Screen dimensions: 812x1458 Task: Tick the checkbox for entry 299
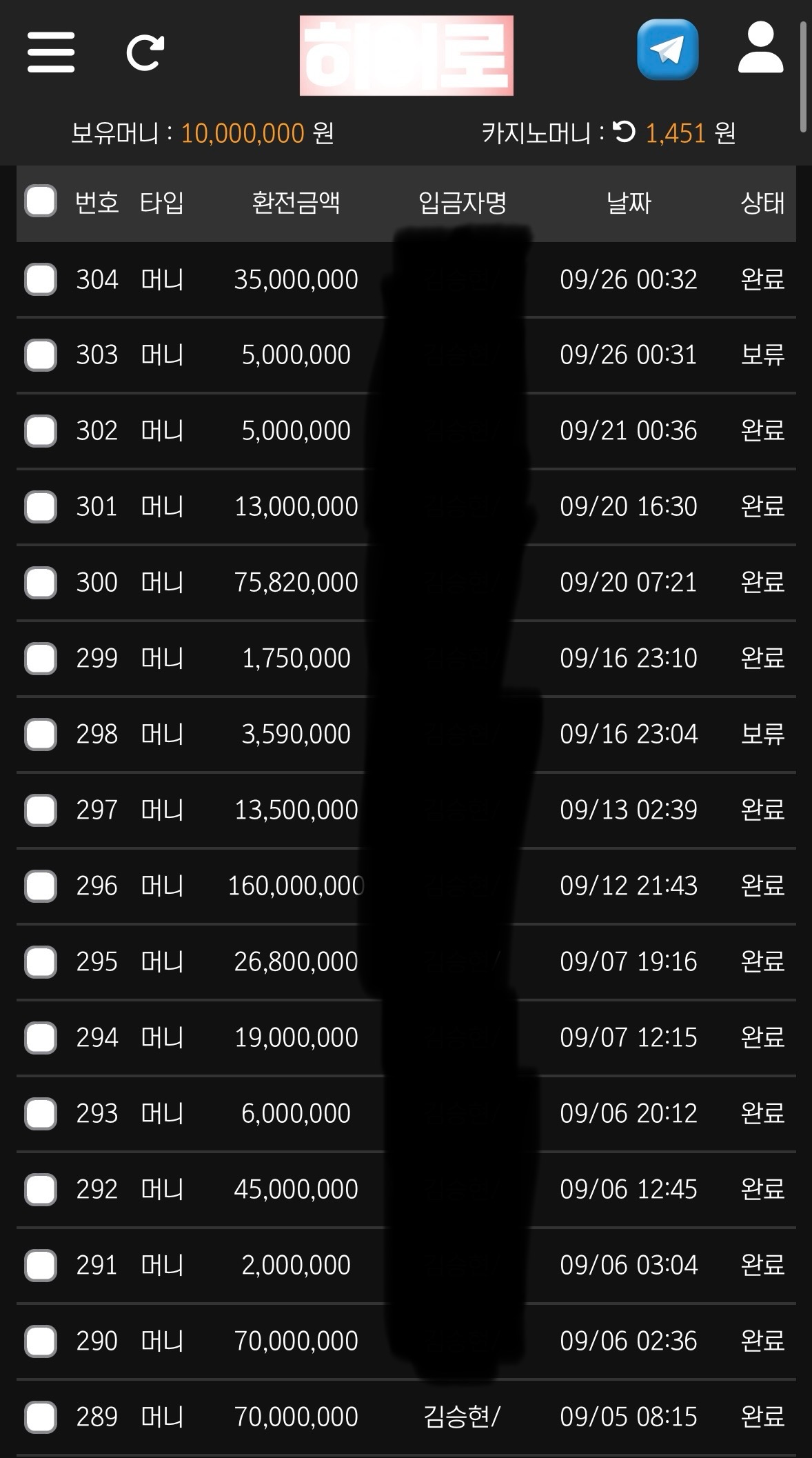tap(41, 659)
